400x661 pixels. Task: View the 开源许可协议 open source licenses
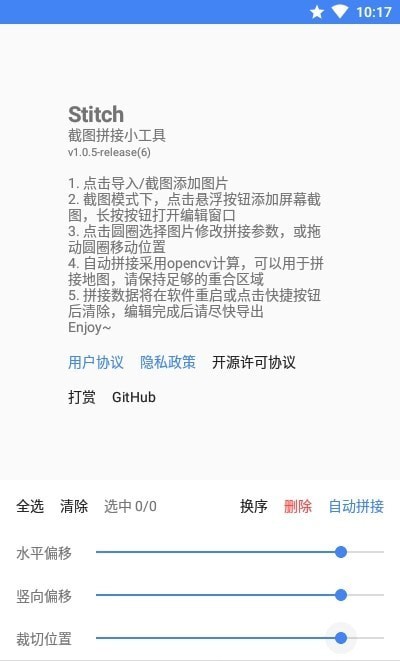tap(254, 362)
